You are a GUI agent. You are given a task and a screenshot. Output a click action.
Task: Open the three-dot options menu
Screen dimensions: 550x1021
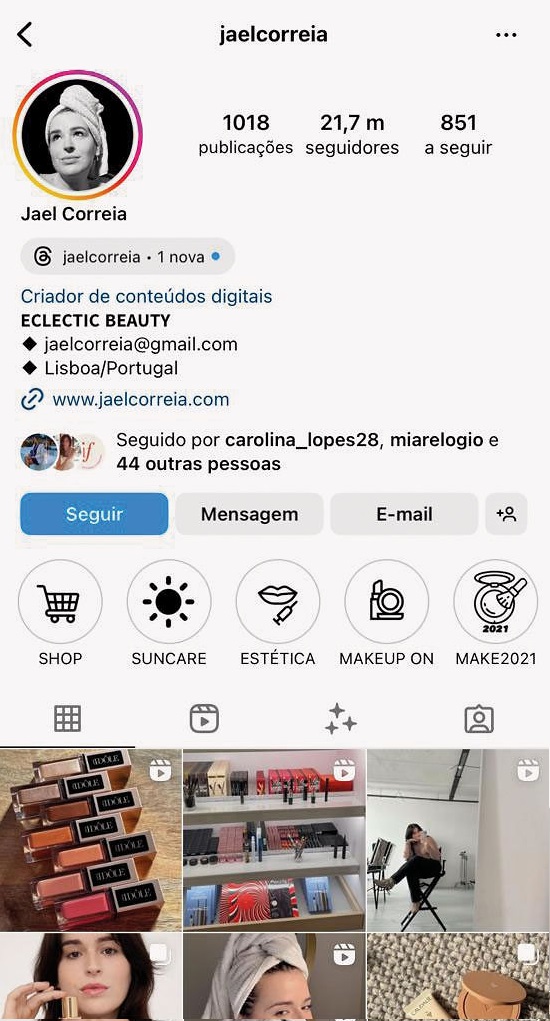click(x=506, y=35)
